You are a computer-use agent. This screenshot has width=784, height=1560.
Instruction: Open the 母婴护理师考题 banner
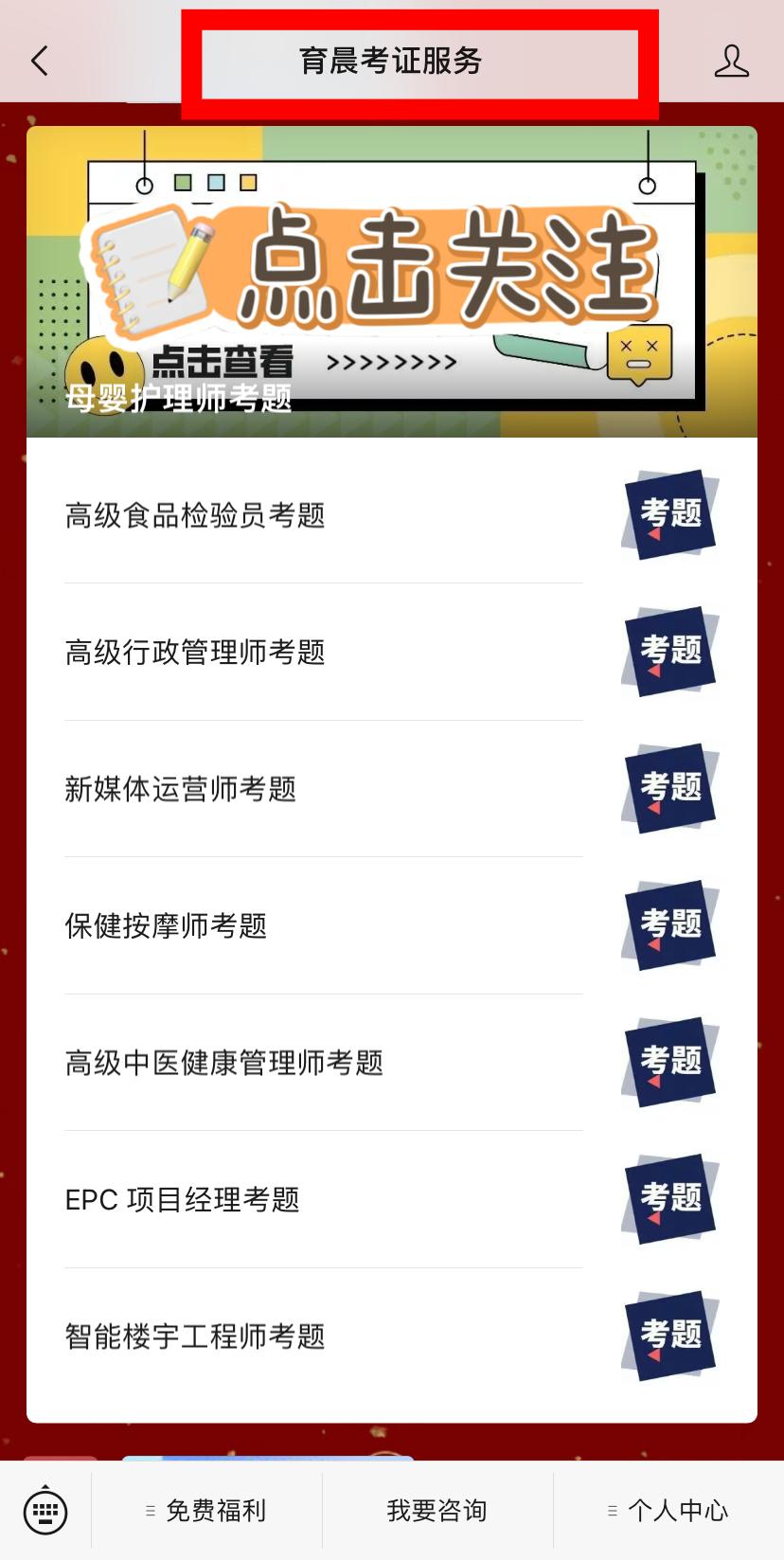pyautogui.click(x=391, y=282)
